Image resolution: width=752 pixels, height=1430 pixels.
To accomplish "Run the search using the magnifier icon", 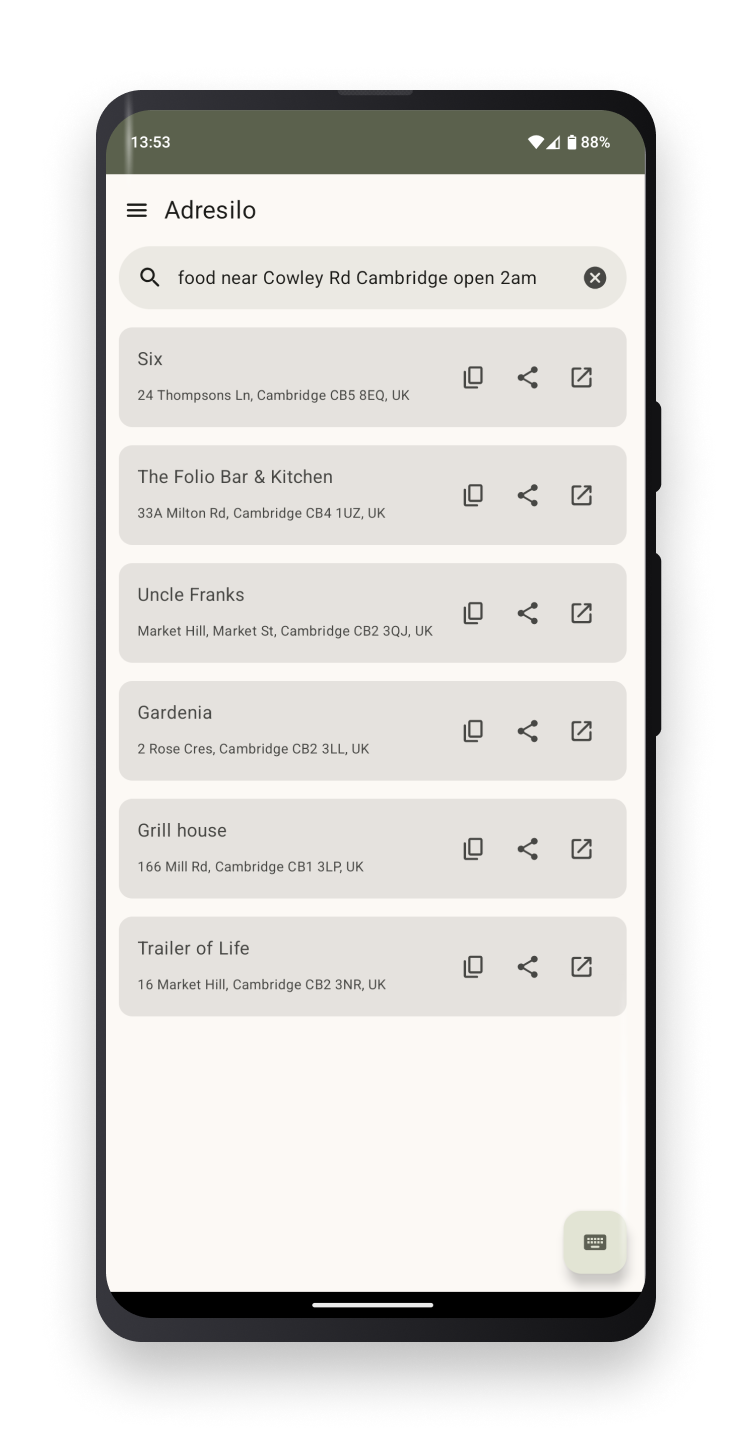I will (150, 278).
